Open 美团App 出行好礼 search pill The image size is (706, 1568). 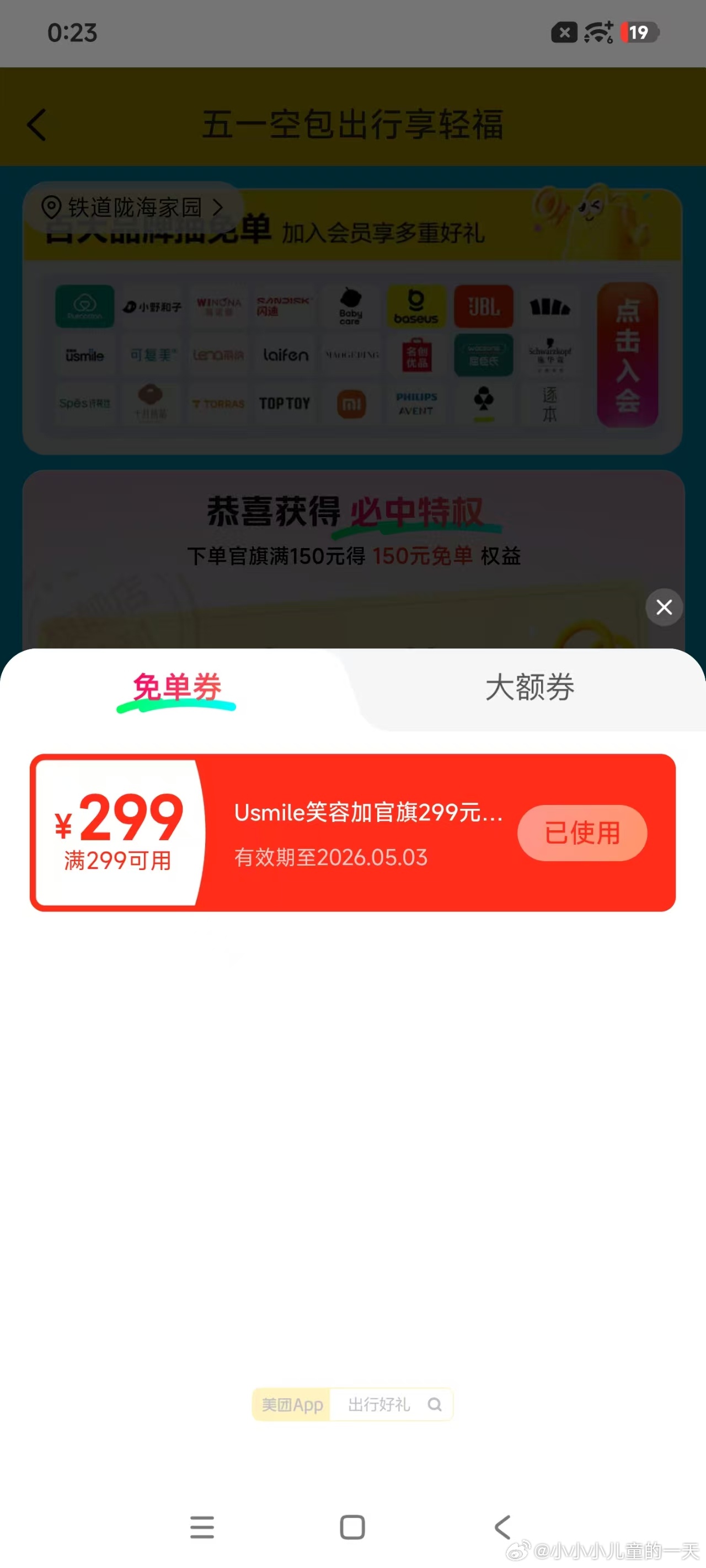coord(352,1404)
